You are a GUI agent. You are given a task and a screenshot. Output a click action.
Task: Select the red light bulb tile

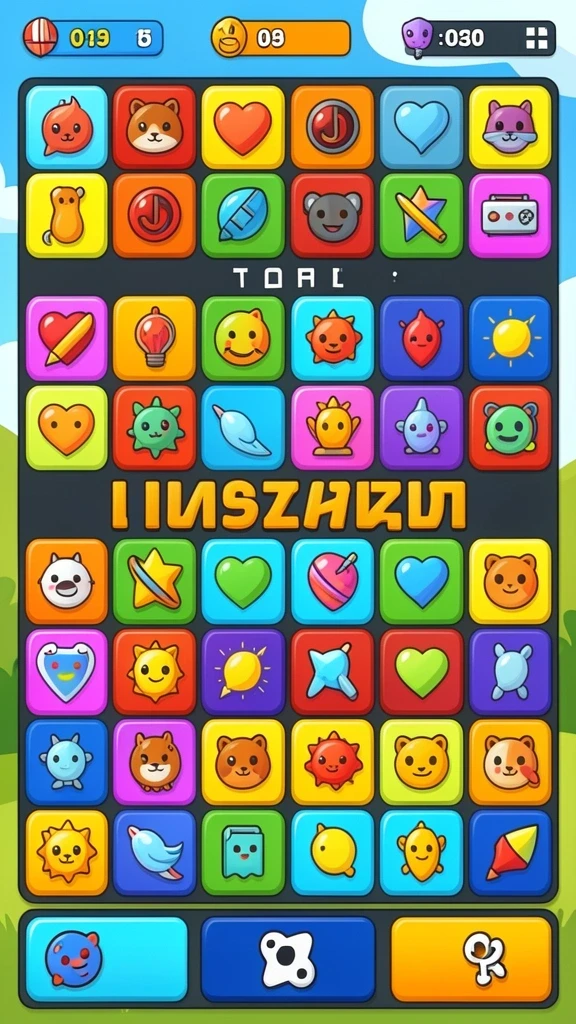pos(154,338)
